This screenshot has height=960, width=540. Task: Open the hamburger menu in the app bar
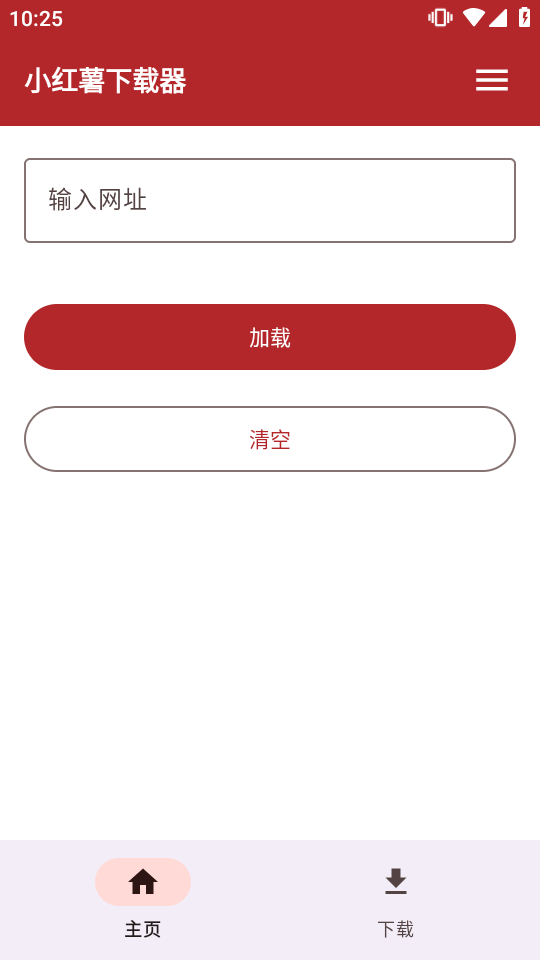(492, 80)
